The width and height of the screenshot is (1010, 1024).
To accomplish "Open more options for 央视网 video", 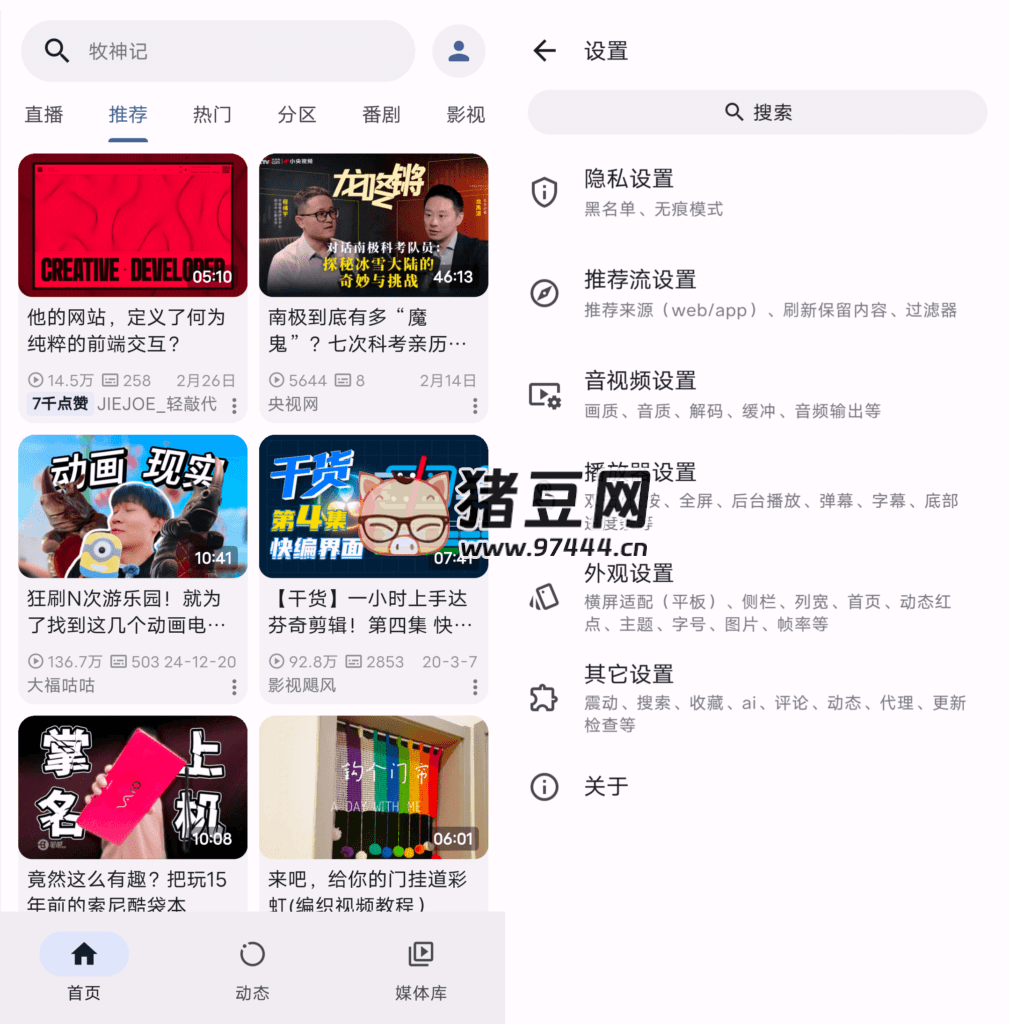I will tap(475, 406).
